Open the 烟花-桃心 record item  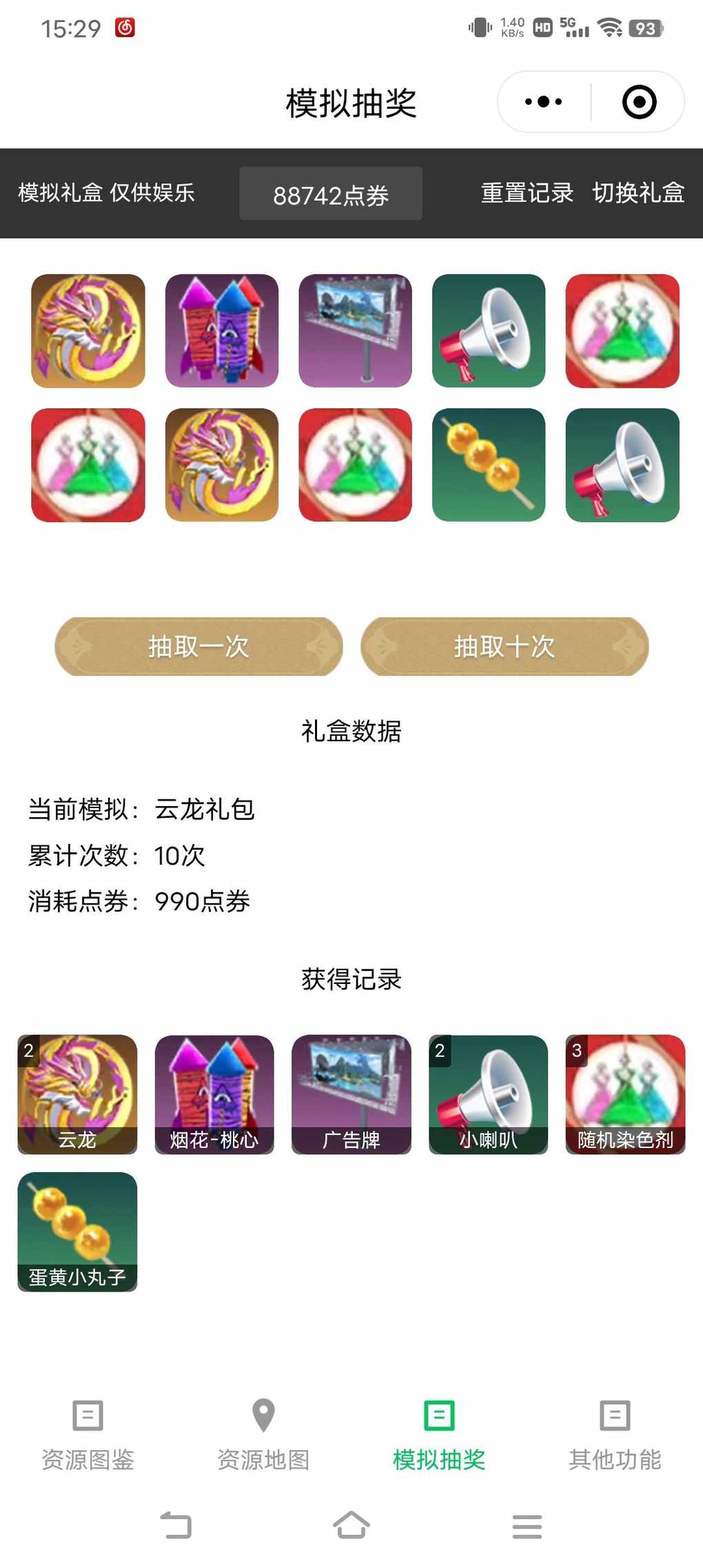pos(214,1094)
